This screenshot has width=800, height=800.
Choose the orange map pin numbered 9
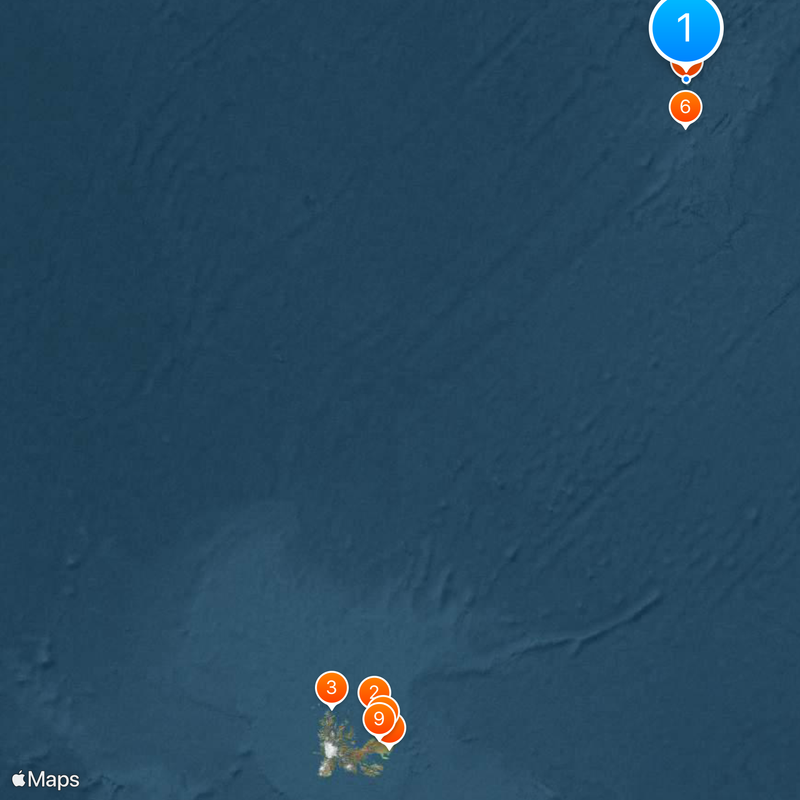click(378, 718)
